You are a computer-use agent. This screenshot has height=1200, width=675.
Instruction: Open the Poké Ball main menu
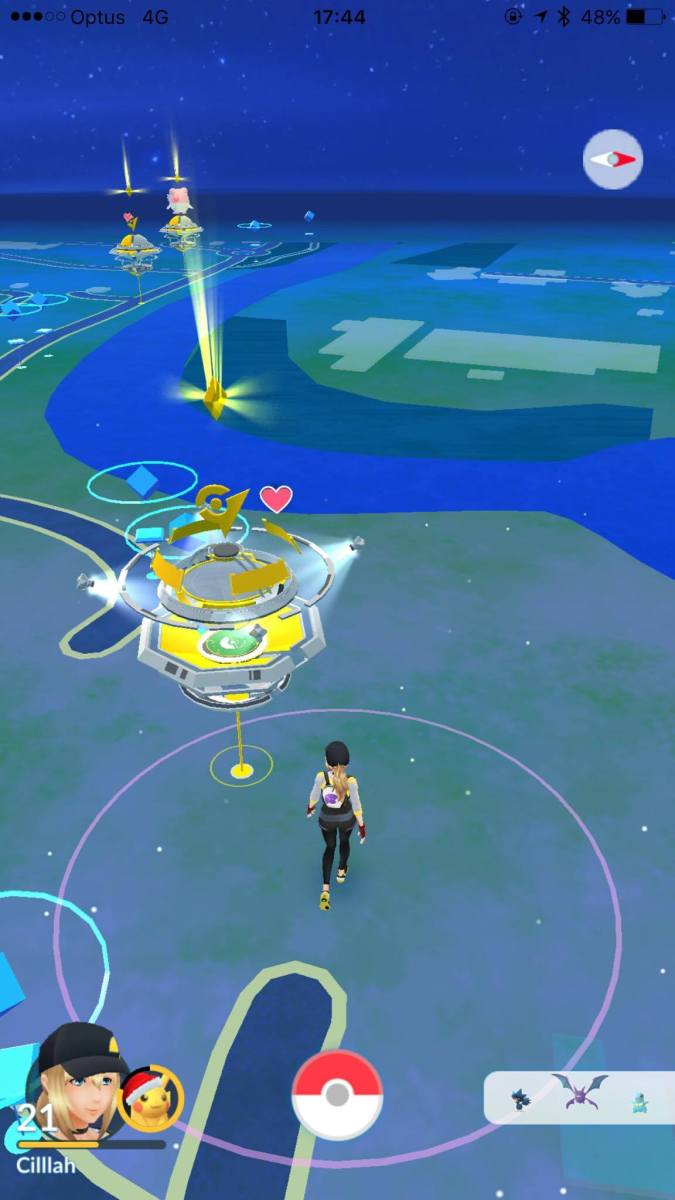coord(337,1095)
